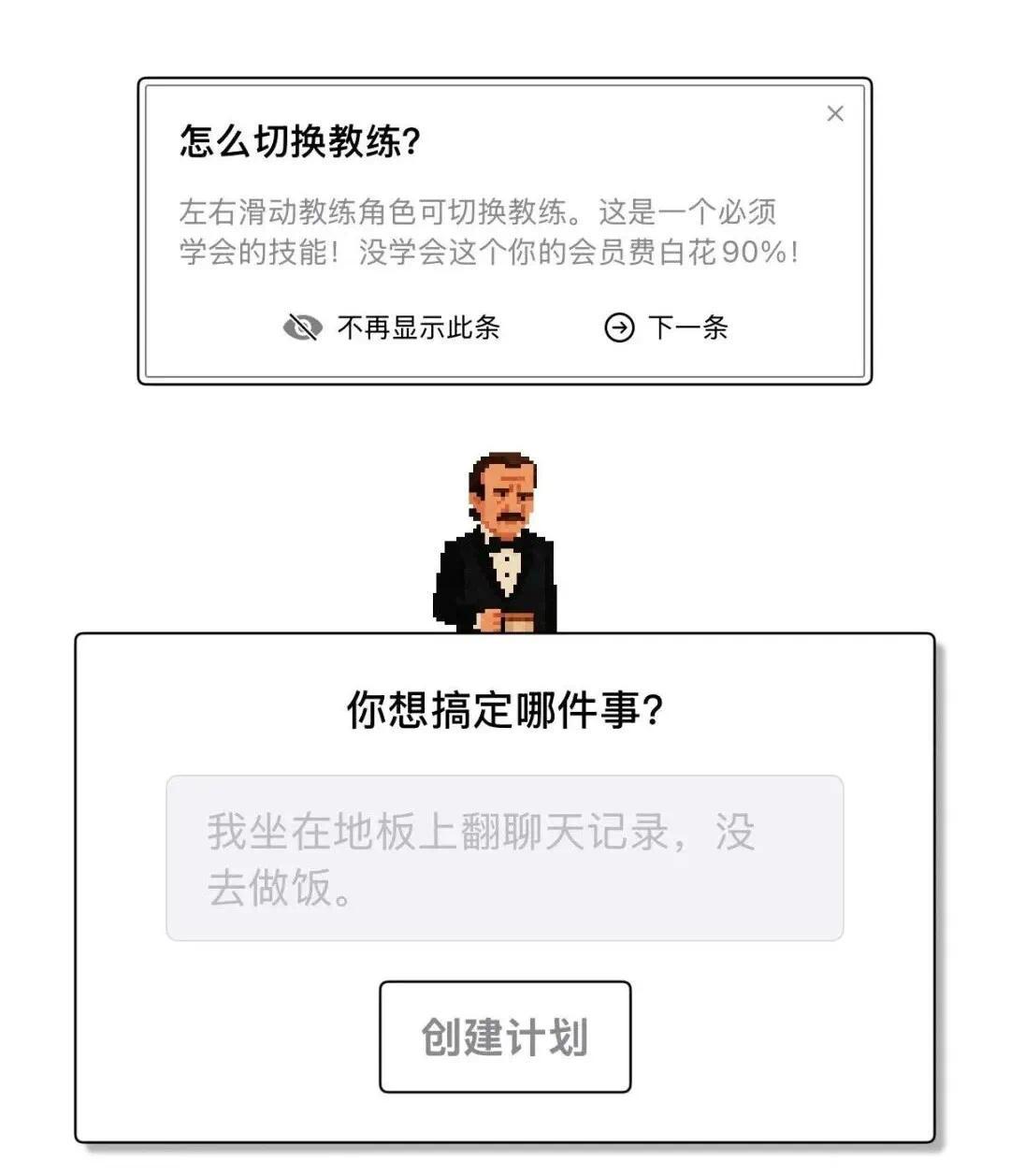
Task: Click the circled arrow icon beside 下一条
Action: [x=617, y=327]
